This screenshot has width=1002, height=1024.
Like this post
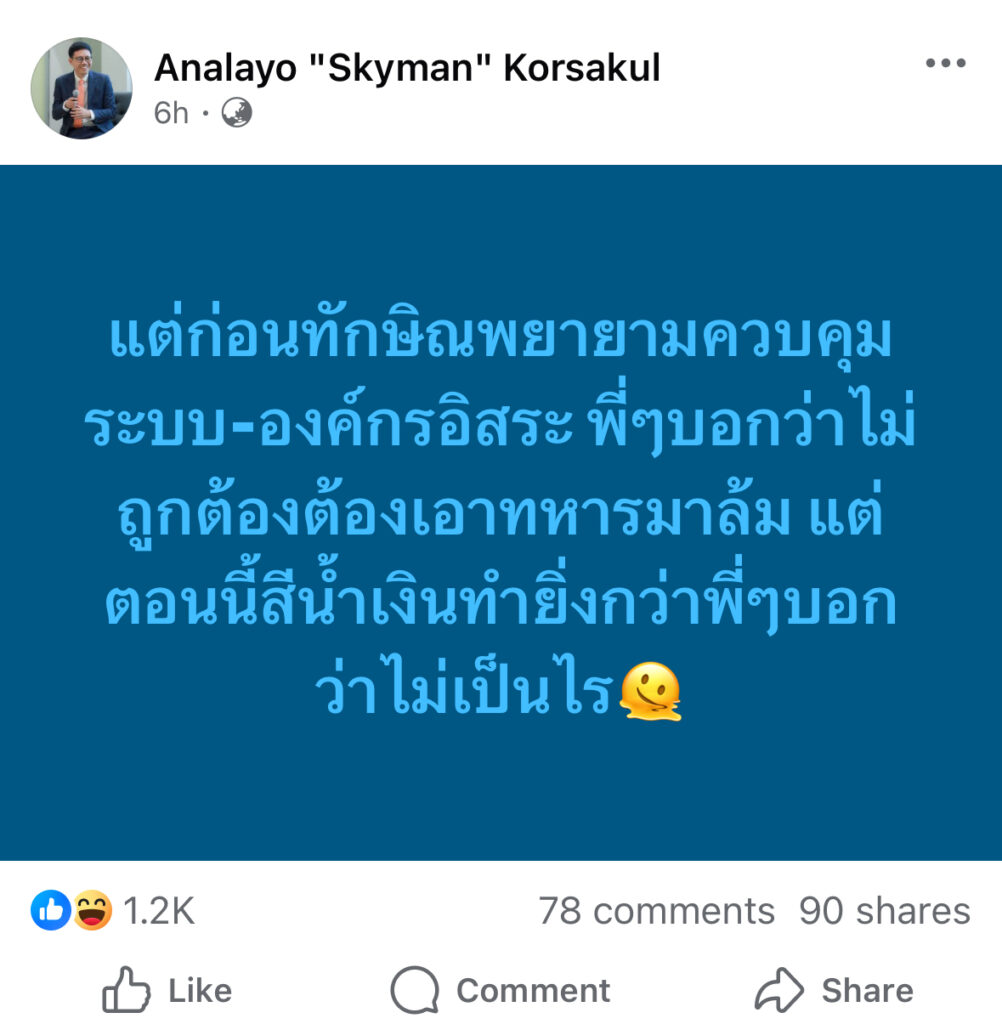click(x=167, y=990)
